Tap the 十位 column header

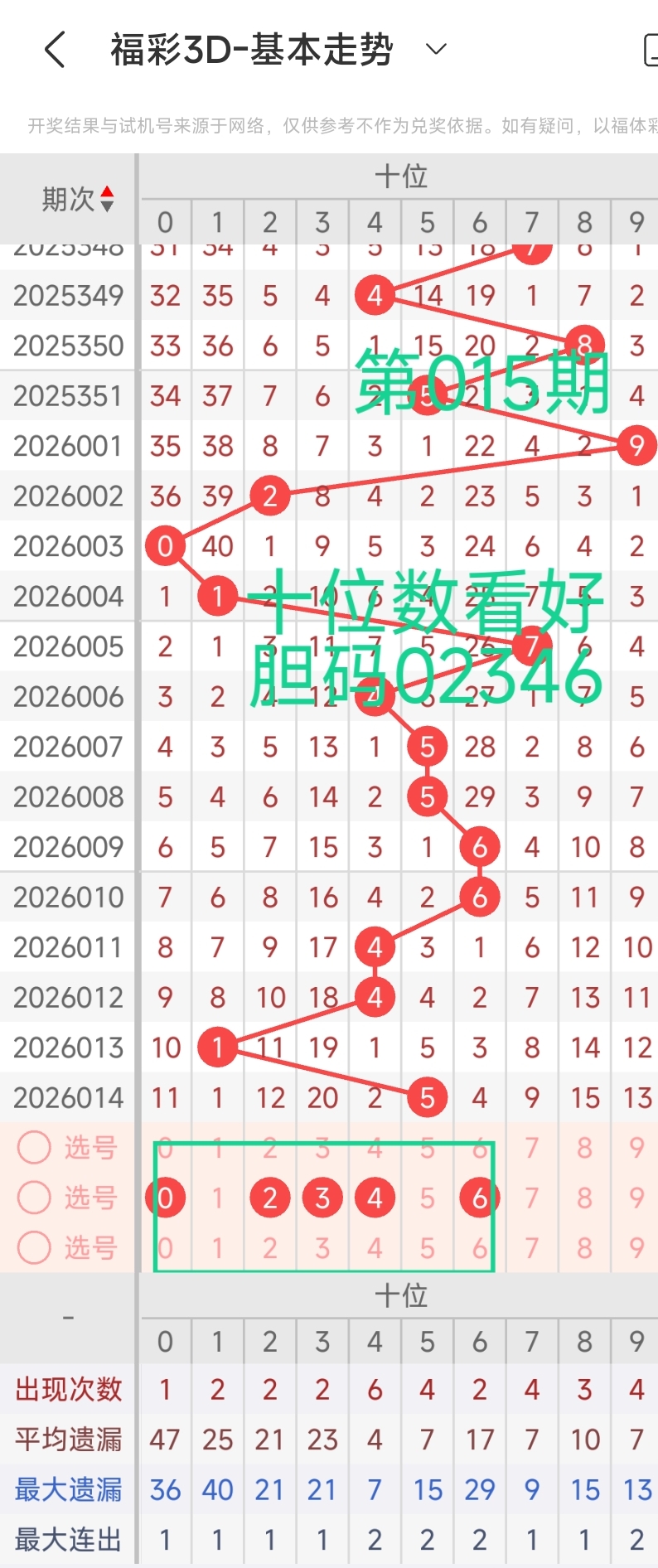400,175
